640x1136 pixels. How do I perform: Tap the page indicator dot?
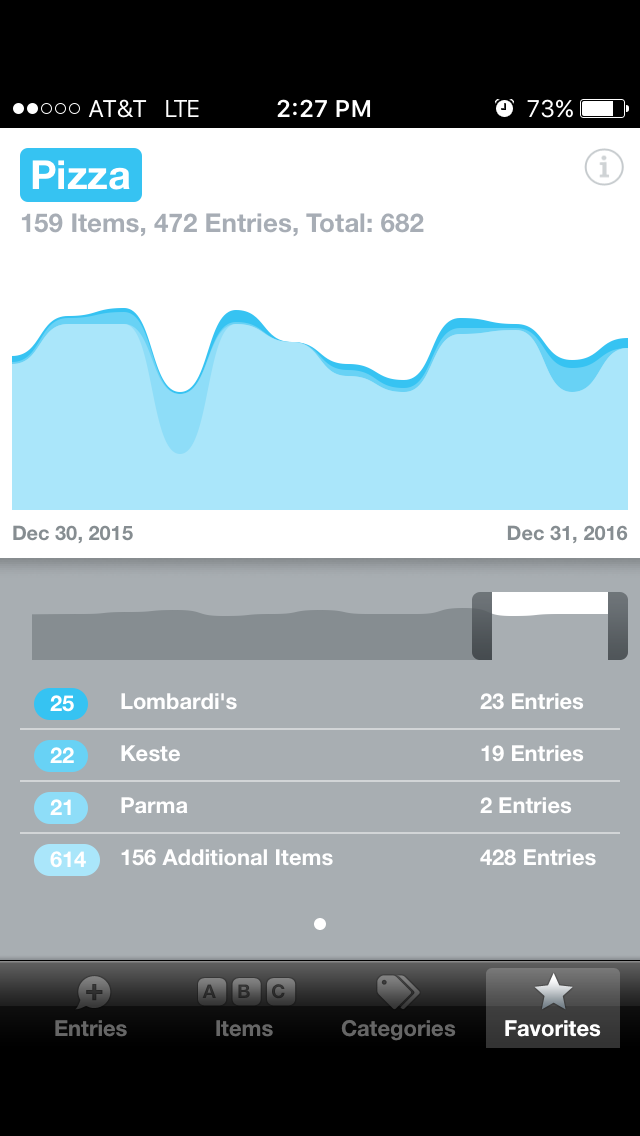(320, 924)
